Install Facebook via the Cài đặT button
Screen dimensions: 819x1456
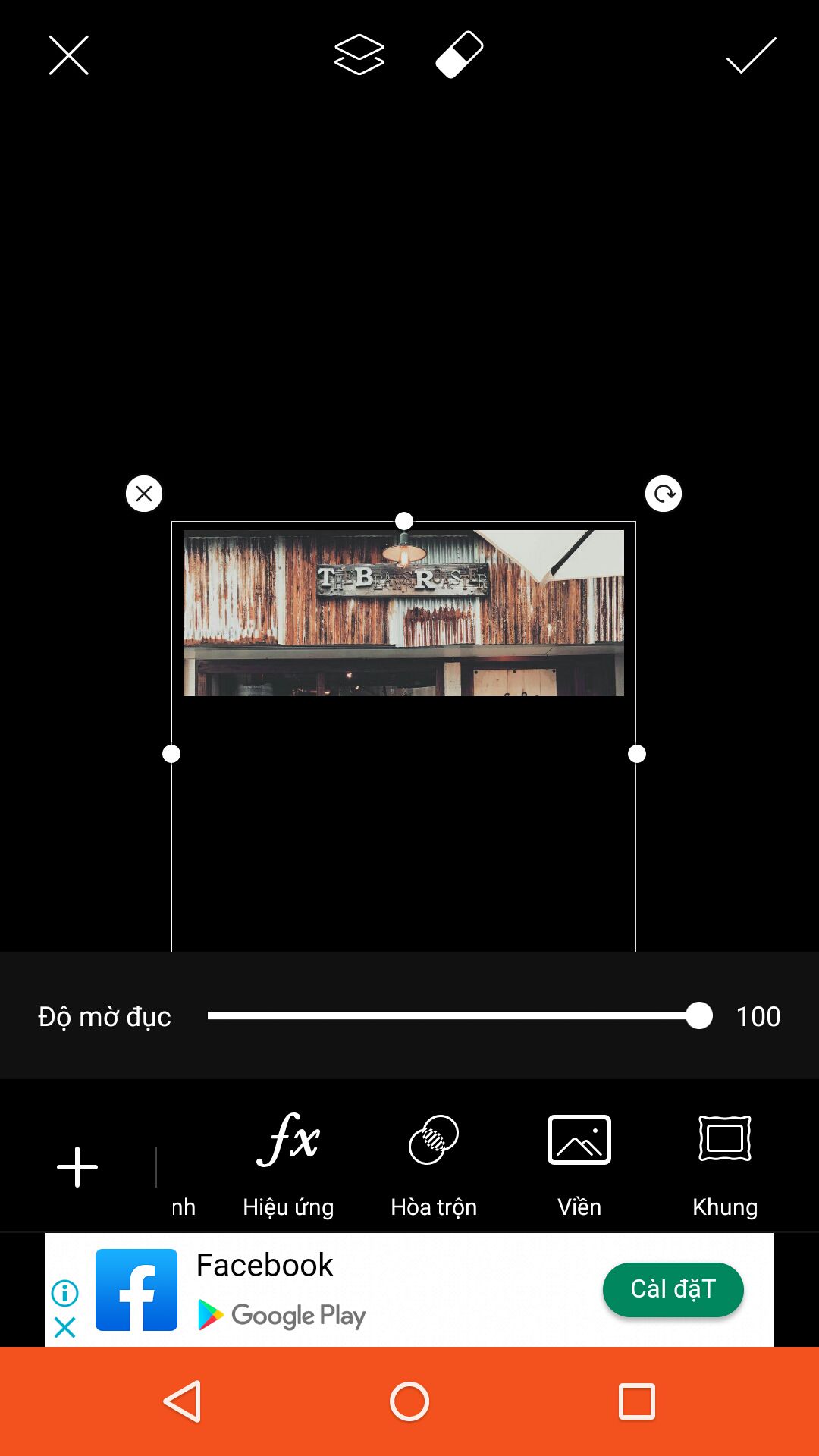pyautogui.click(x=673, y=1289)
